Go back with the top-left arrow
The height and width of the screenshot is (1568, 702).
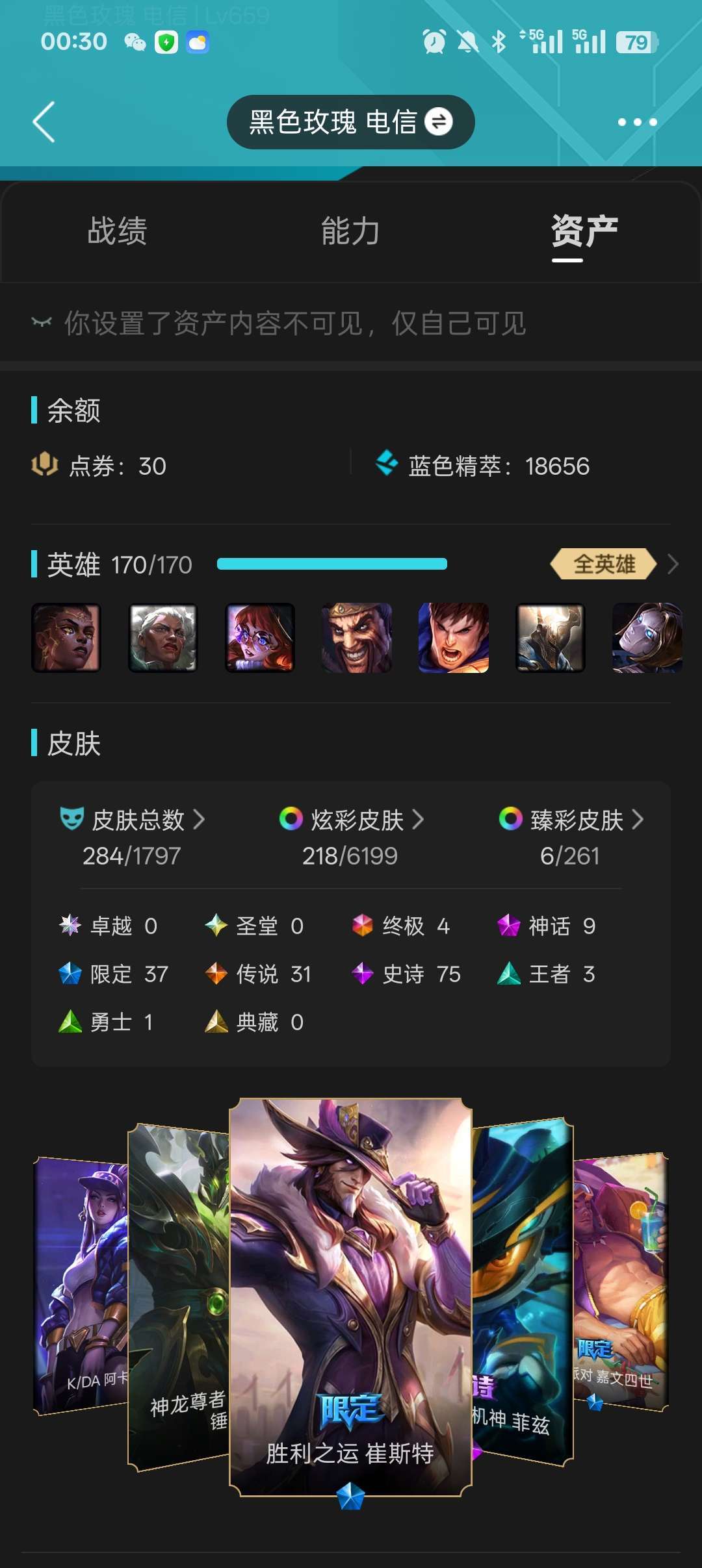click(44, 121)
